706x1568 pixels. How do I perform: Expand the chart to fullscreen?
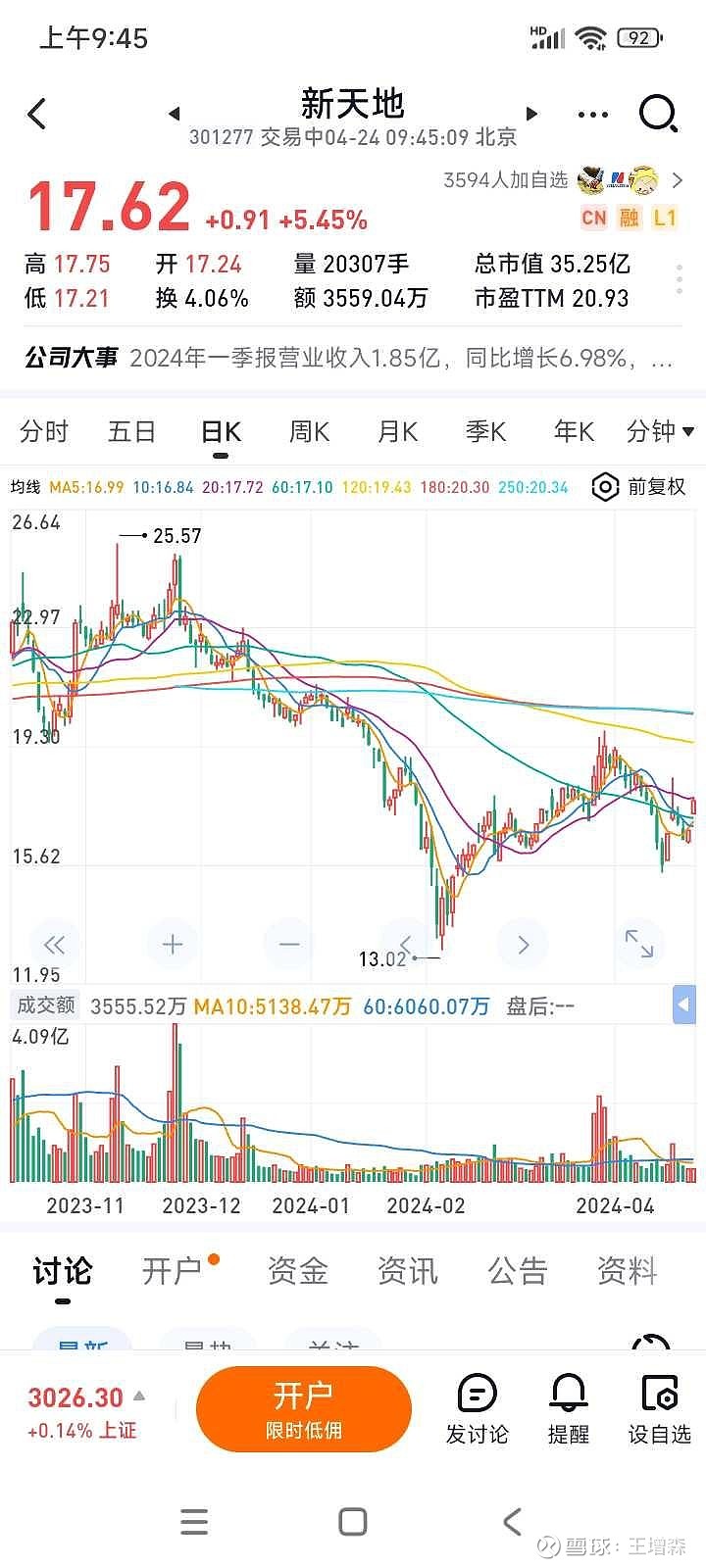pyautogui.click(x=639, y=944)
